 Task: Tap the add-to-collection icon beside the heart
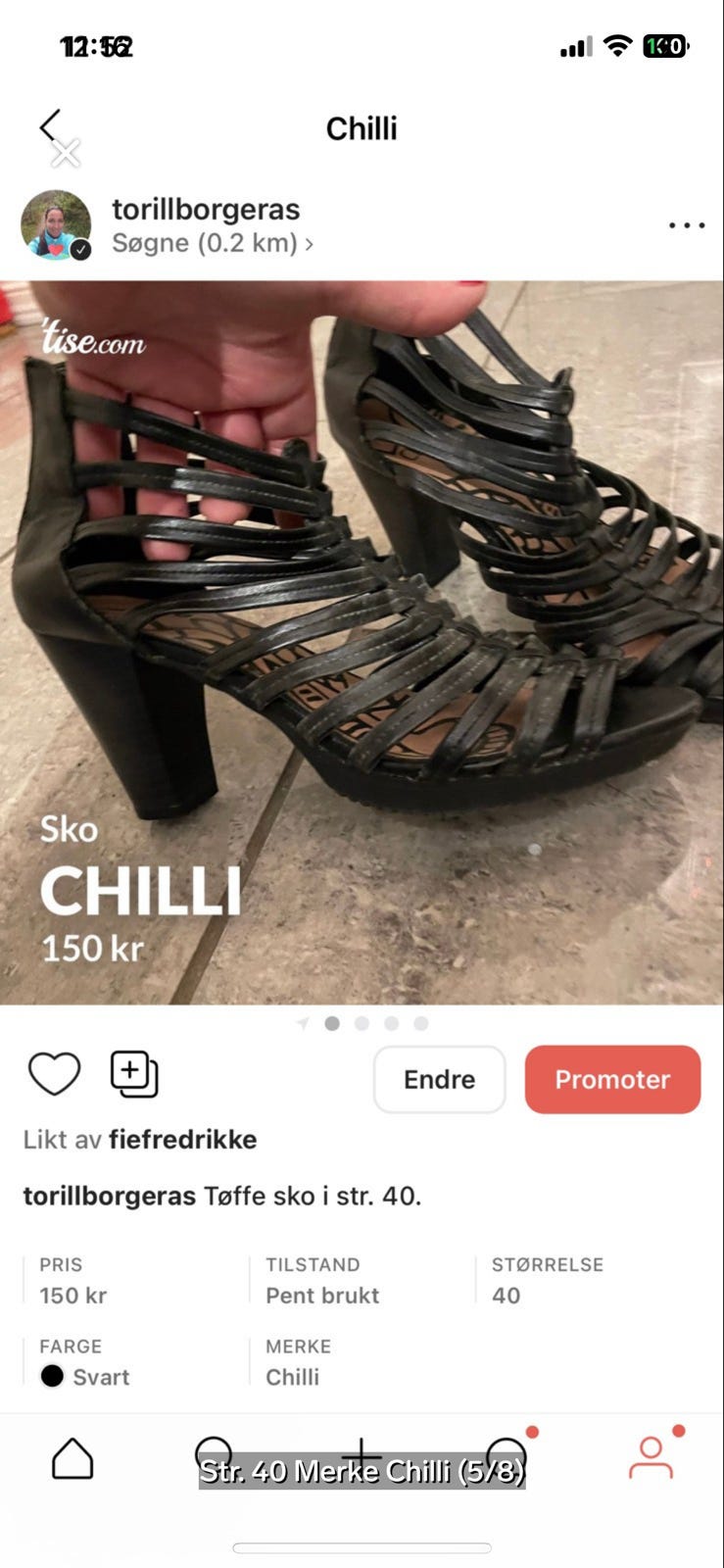point(134,1074)
